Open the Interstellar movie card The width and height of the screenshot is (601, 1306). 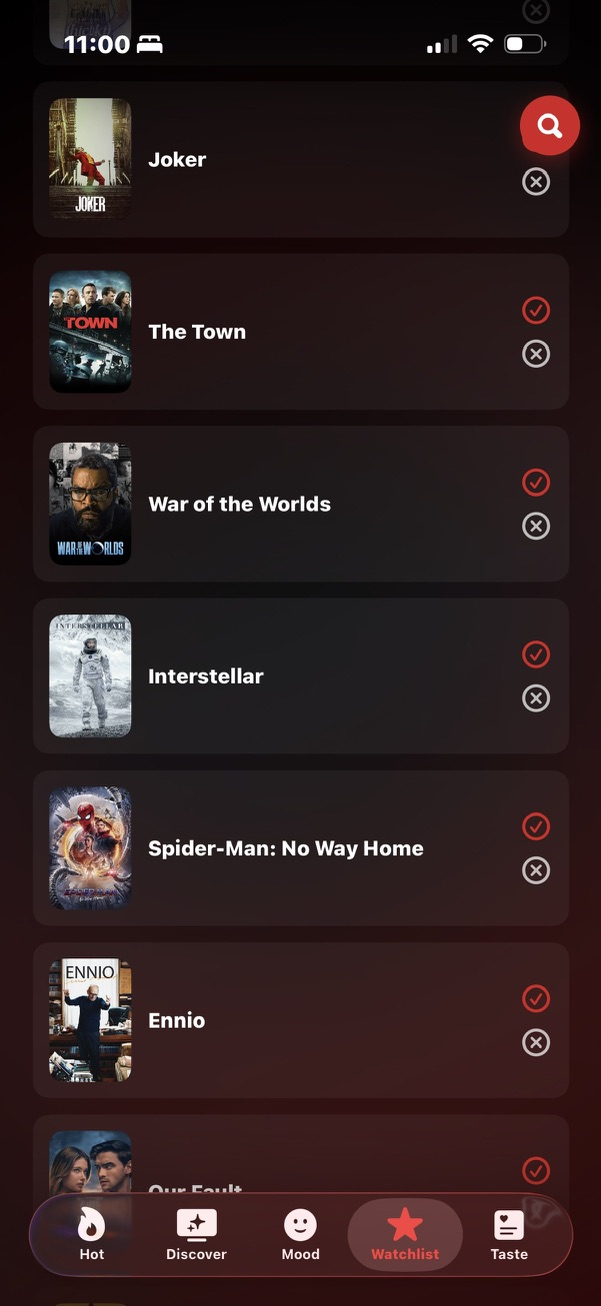pos(280,676)
